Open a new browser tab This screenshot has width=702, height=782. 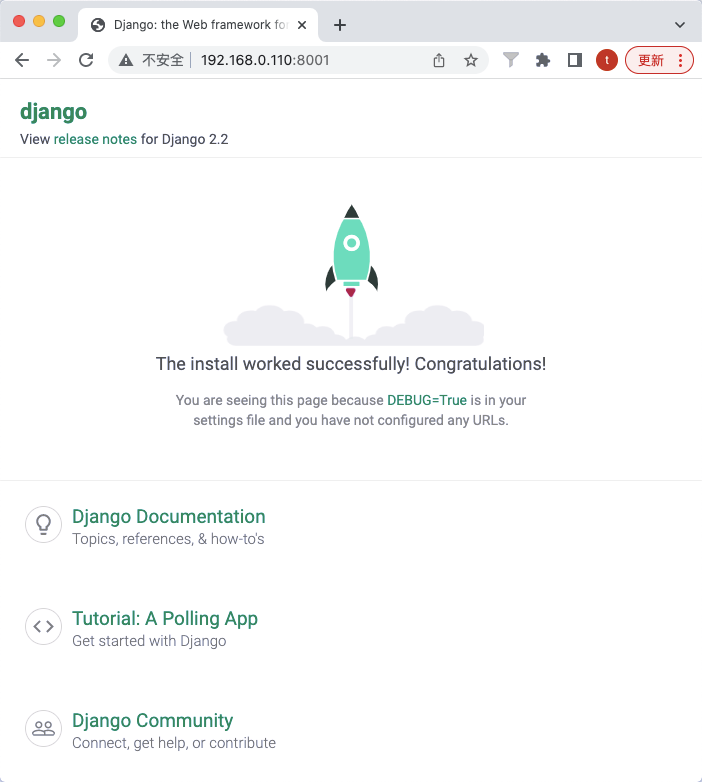tap(340, 25)
